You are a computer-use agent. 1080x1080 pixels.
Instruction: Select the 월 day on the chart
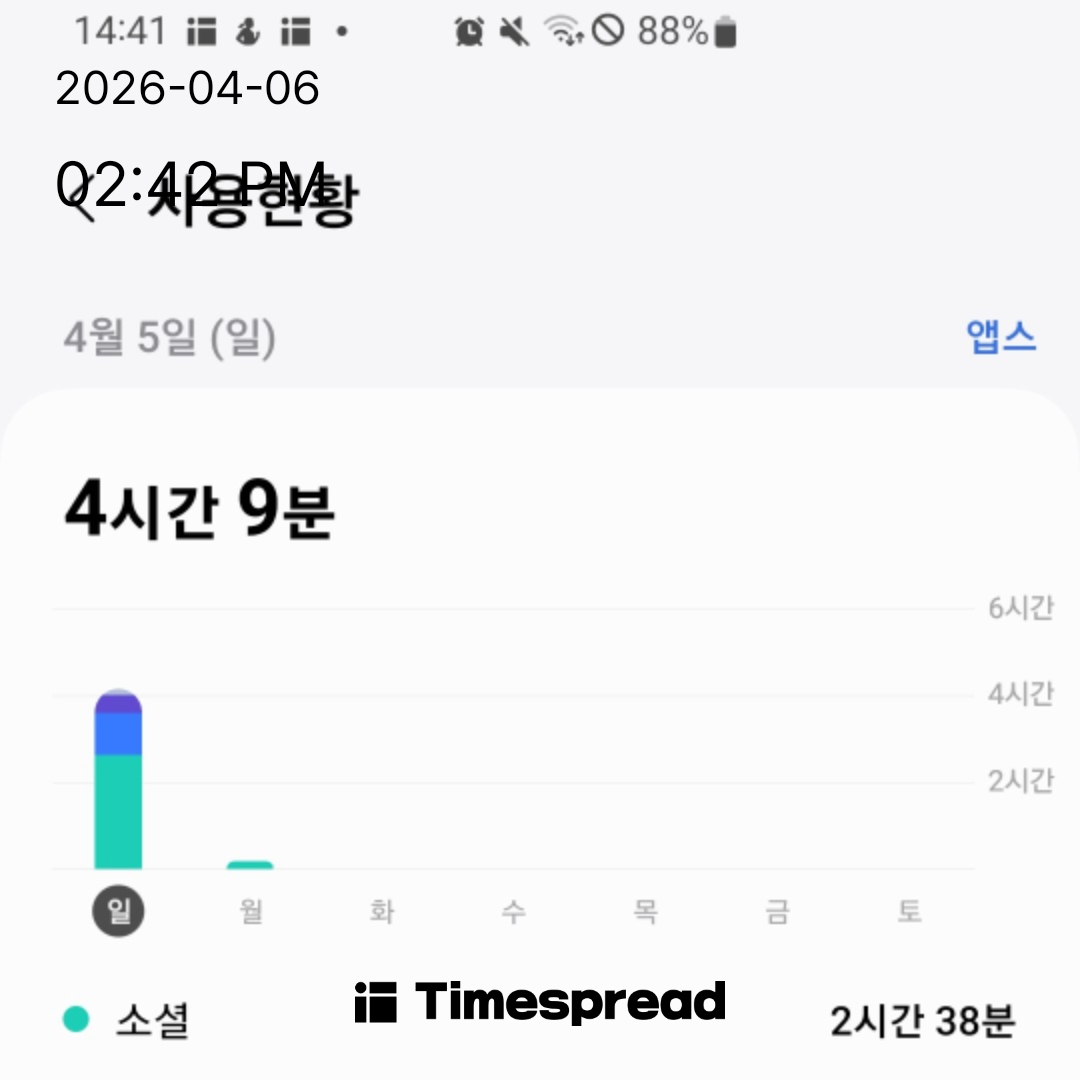(x=250, y=911)
